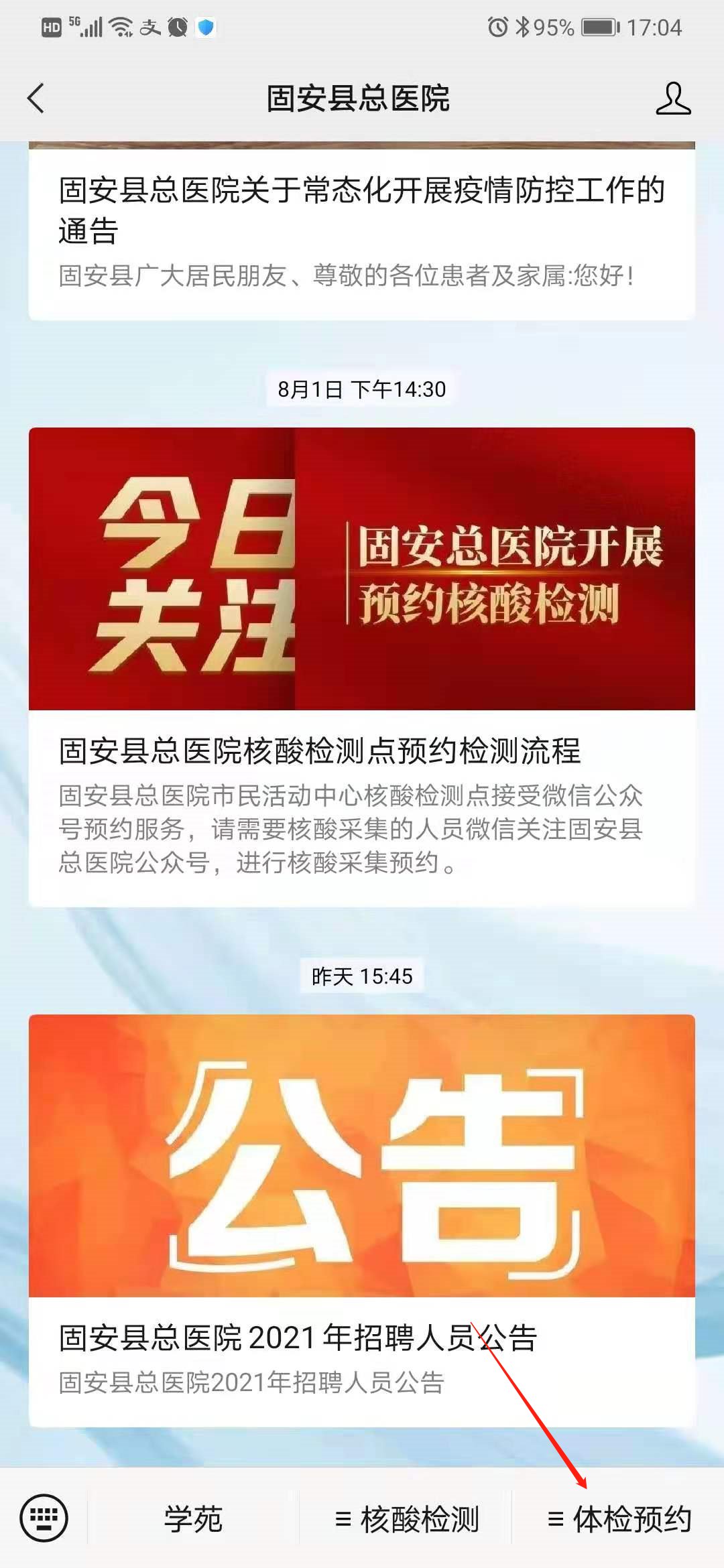Open the 核酸检测点预约检测流程 article
The width and height of the screenshot is (724, 1568).
pos(361,750)
